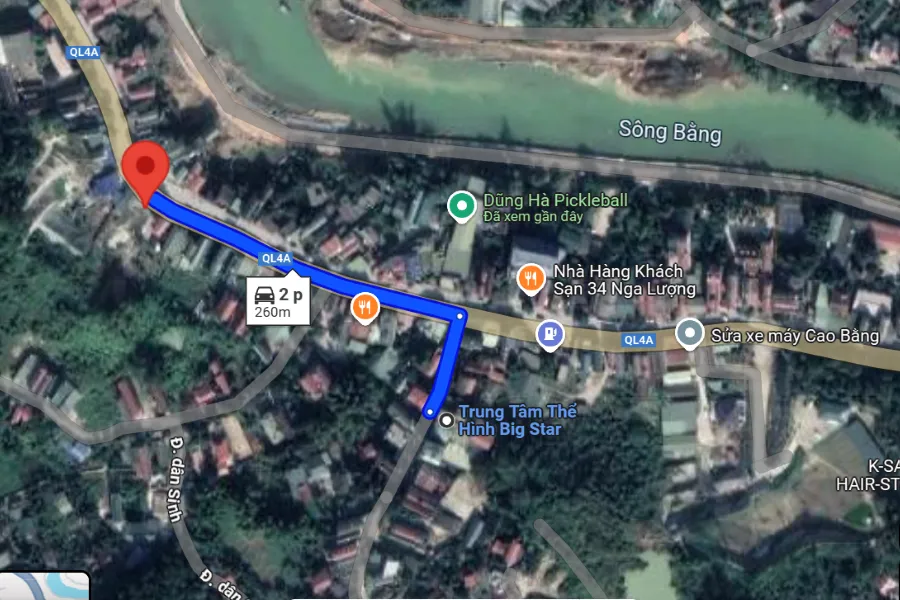This screenshot has height=600, width=900.
Task: Tap the gas station marker on QL4A
Action: pos(548,336)
